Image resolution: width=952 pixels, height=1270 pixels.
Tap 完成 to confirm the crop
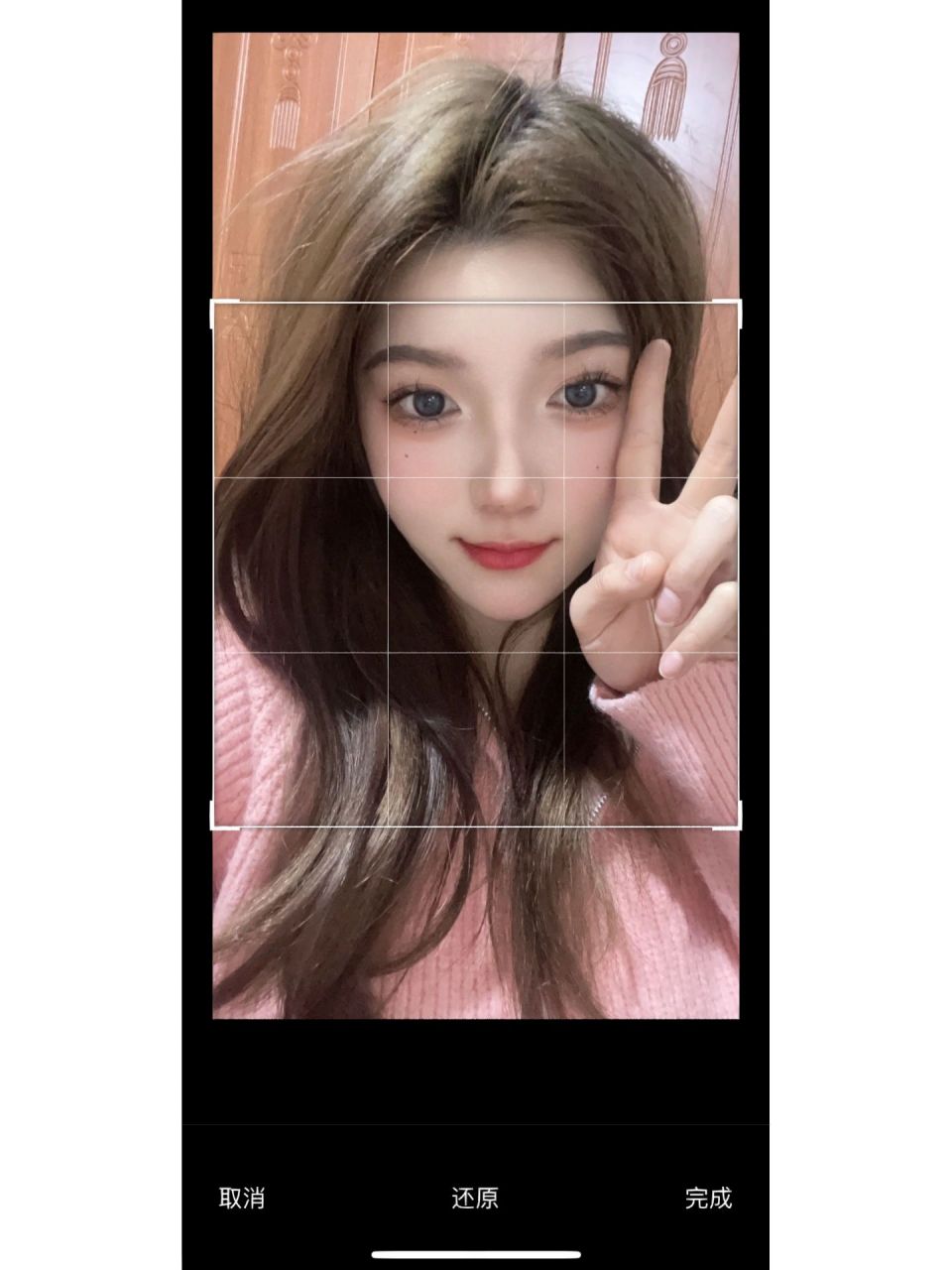(708, 1198)
